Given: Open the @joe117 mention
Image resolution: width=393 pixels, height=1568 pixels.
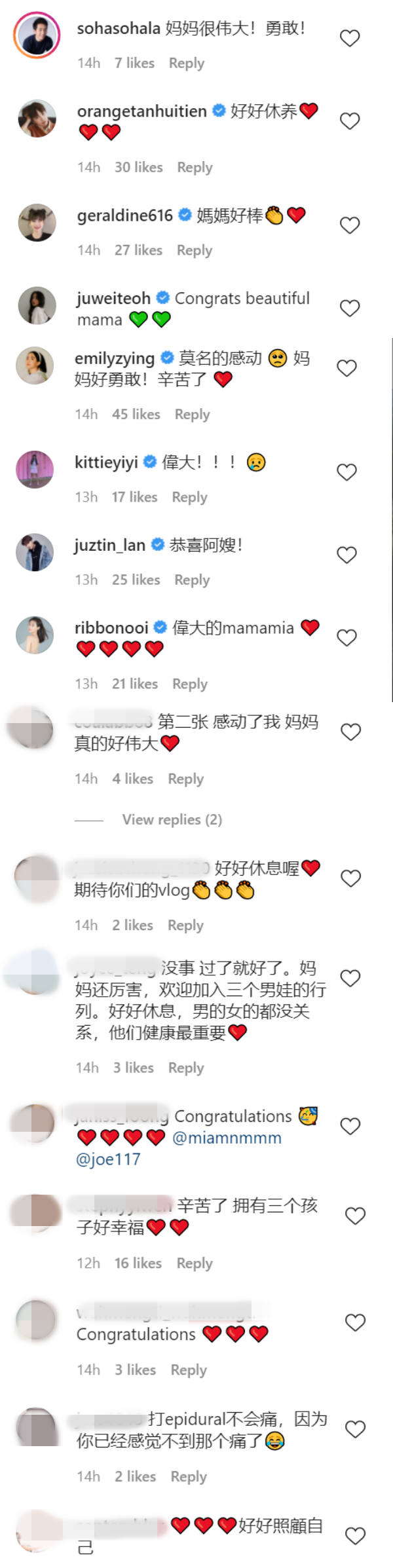Looking at the screenshot, I should 108,1159.
